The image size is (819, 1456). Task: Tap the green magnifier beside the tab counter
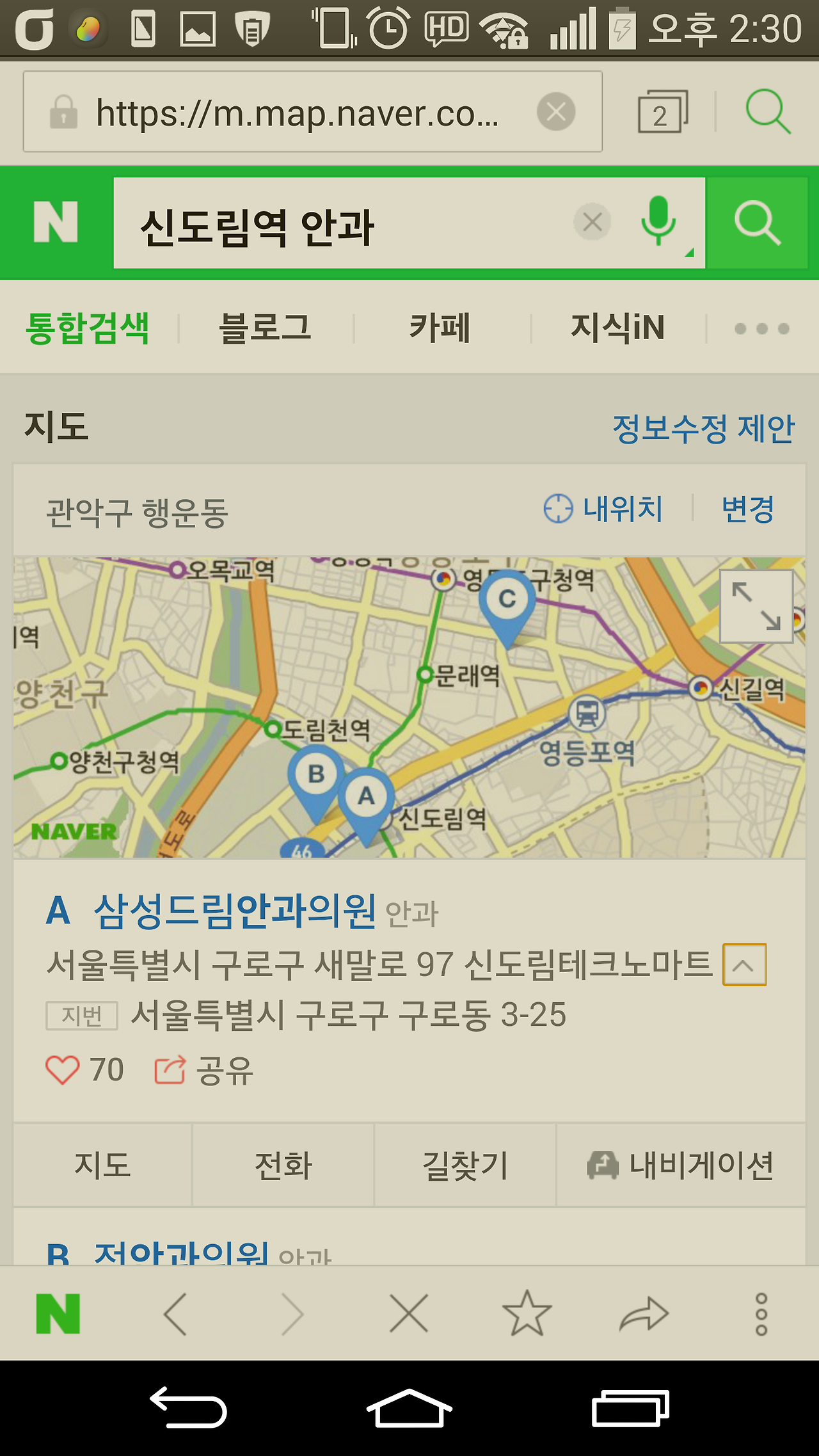(768, 112)
